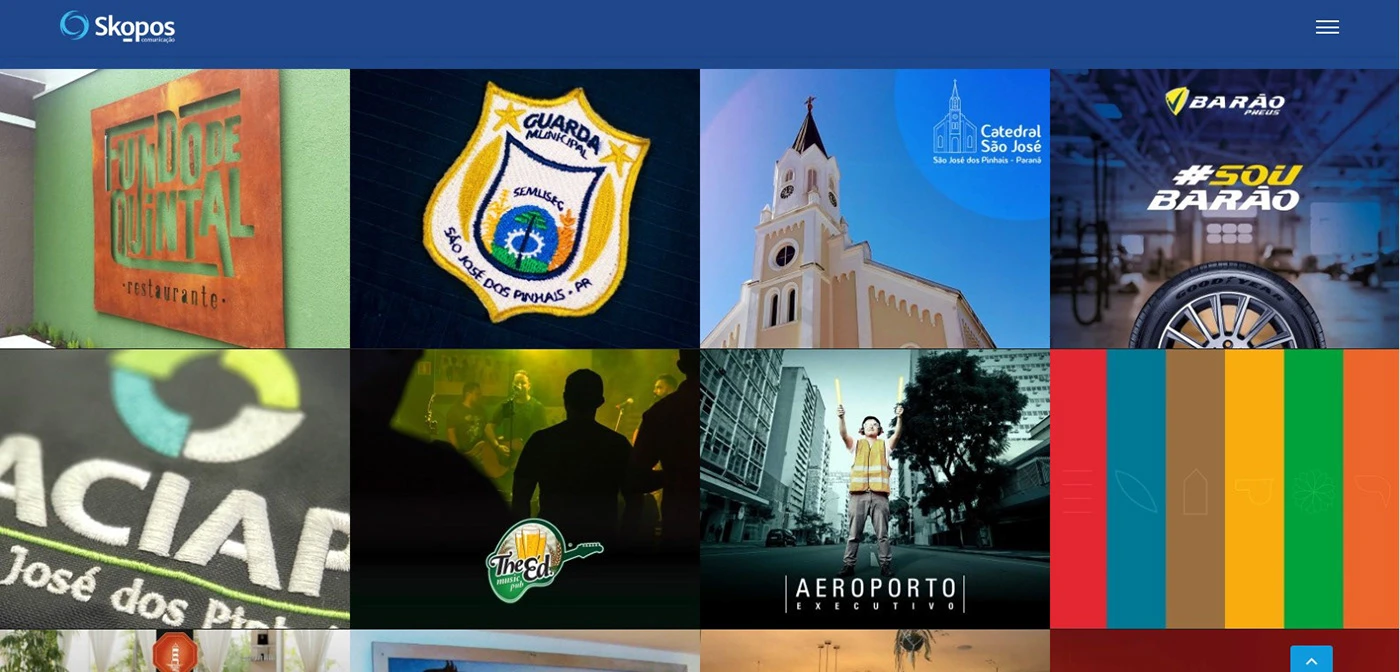Open the Barão Pneus #SouBarão project
Screen dimensions: 1400x672
(1225, 208)
